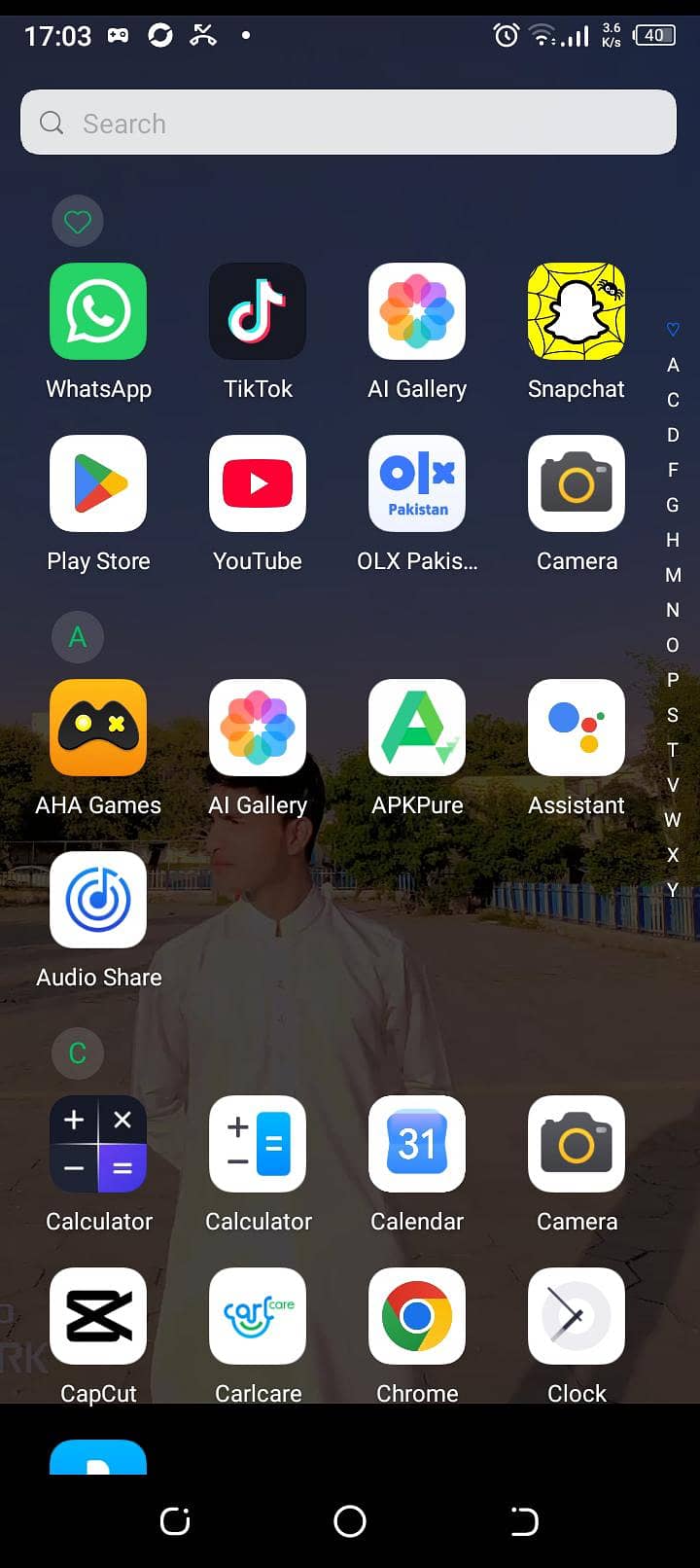Open Audio Share
Viewport: 700px width, 1568px height.
(x=98, y=900)
